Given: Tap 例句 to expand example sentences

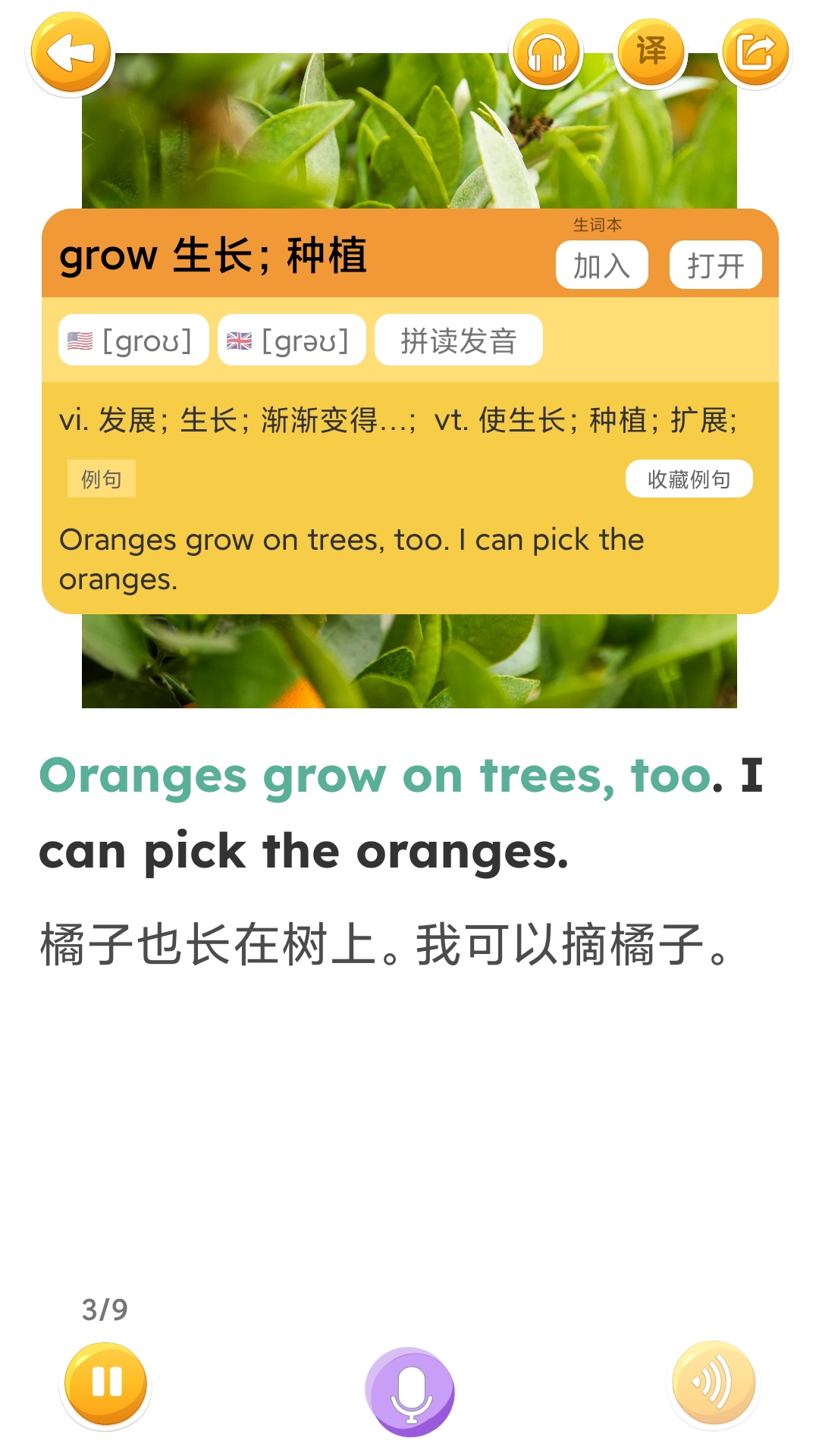Looking at the screenshot, I should [x=101, y=479].
